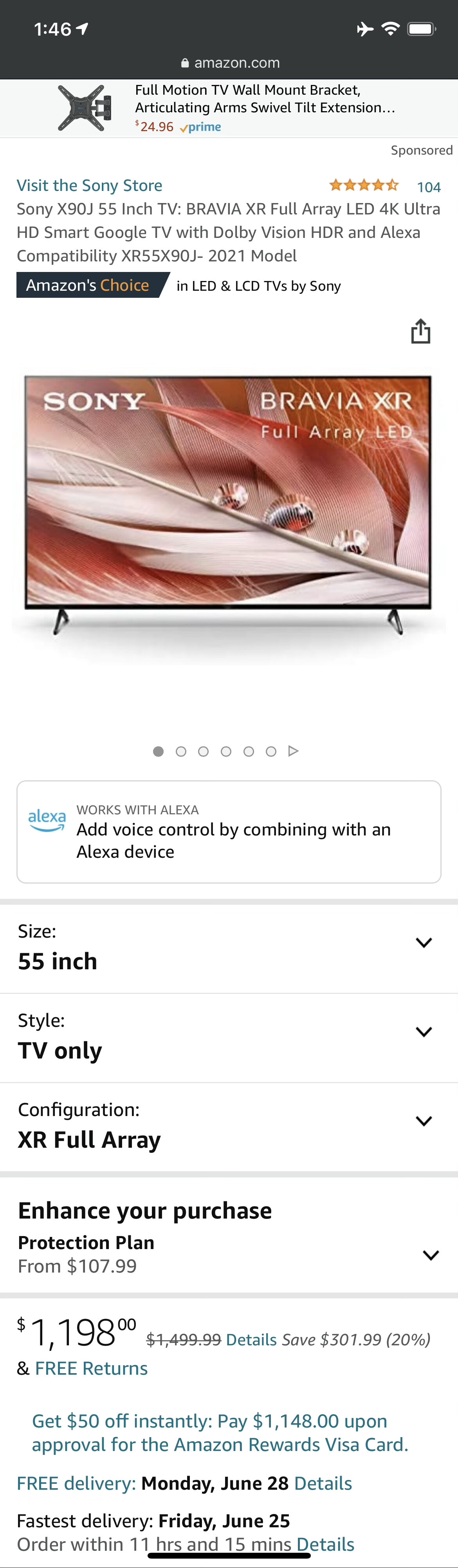Expand the Configuration dropdown showing XR Full Array

pos(423,1121)
